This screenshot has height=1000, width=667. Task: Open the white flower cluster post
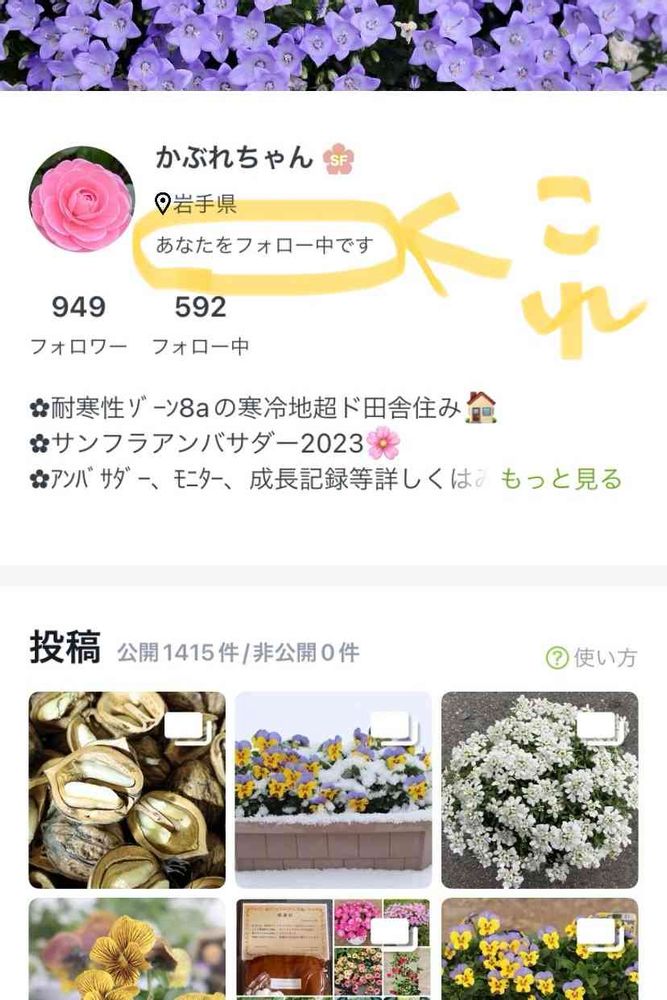pos(540,790)
